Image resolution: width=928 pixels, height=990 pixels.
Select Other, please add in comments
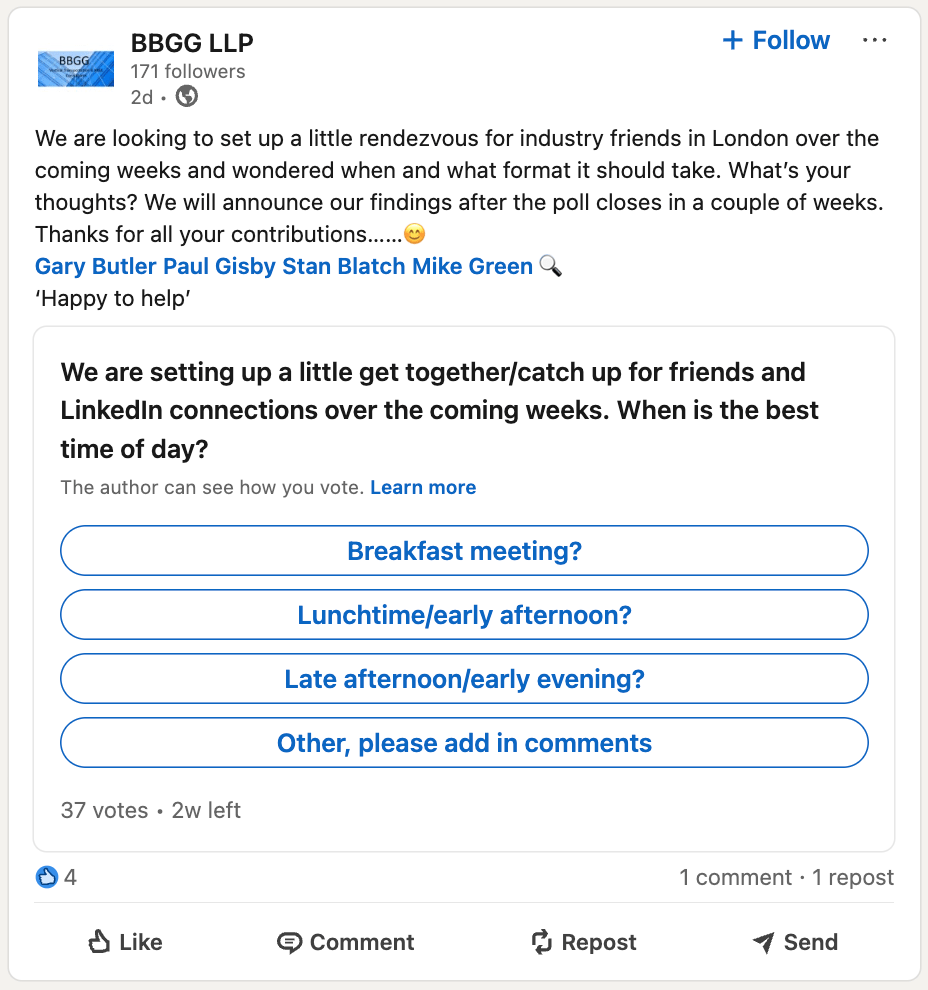464,743
